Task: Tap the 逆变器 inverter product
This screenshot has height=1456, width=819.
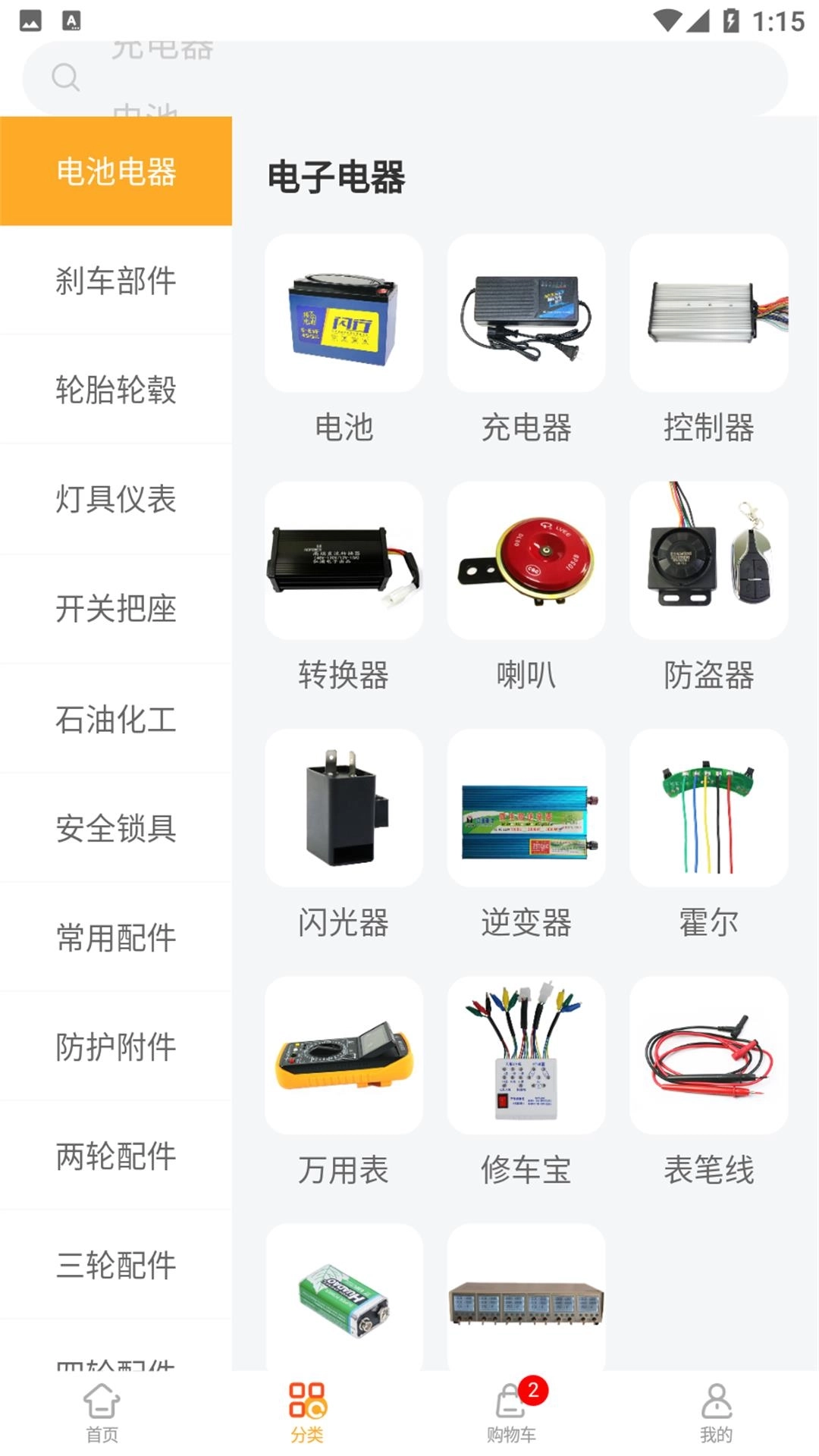Action: [526, 808]
